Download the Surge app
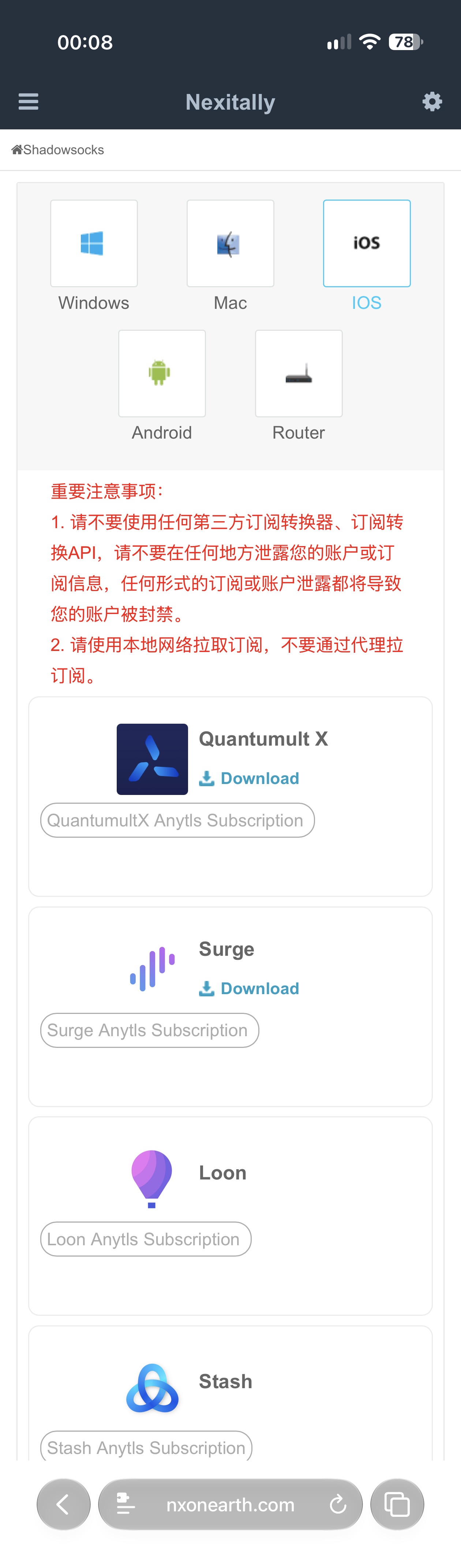The height and width of the screenshot is (1568, 461). coord(249,988)
